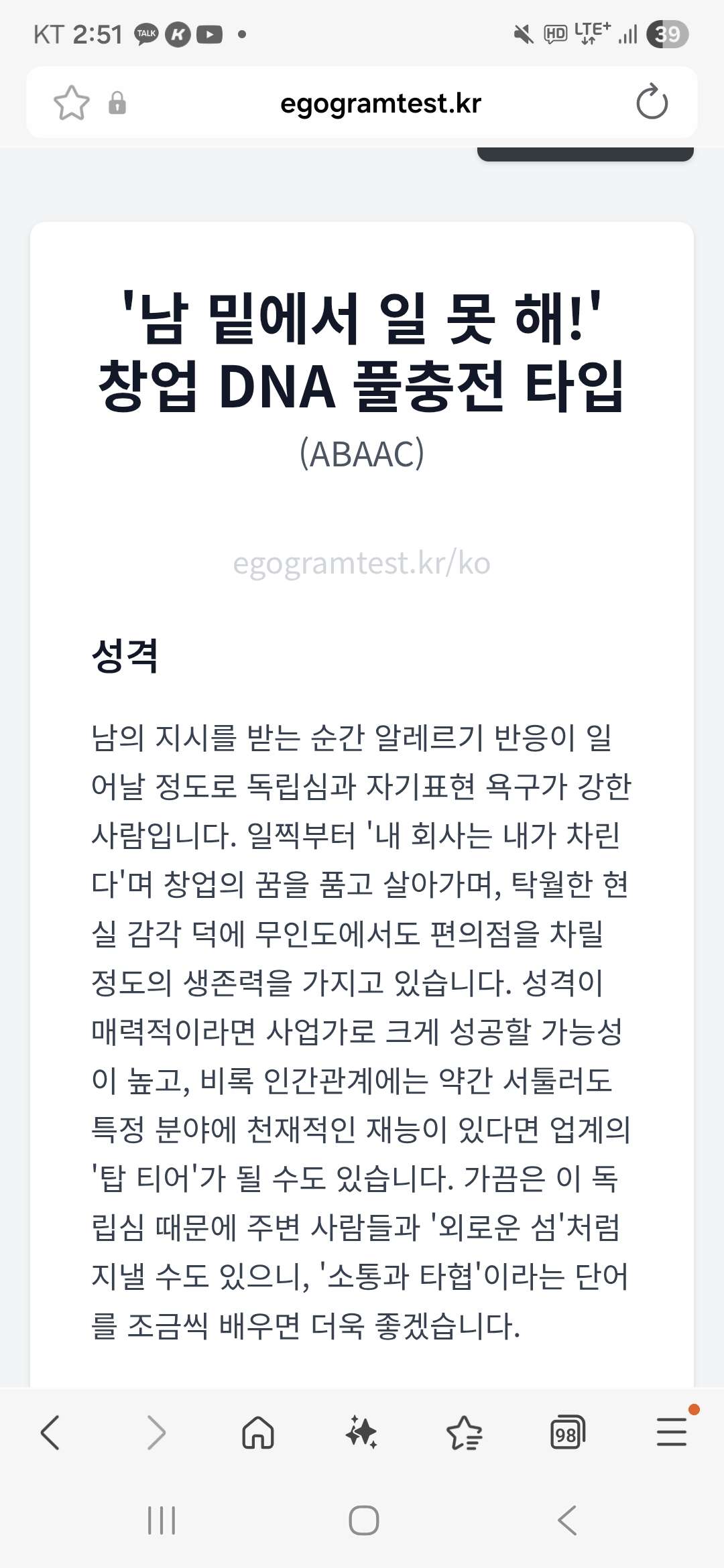Go back to the previous page
The image size is (724, 1568).
point(51,1433)
